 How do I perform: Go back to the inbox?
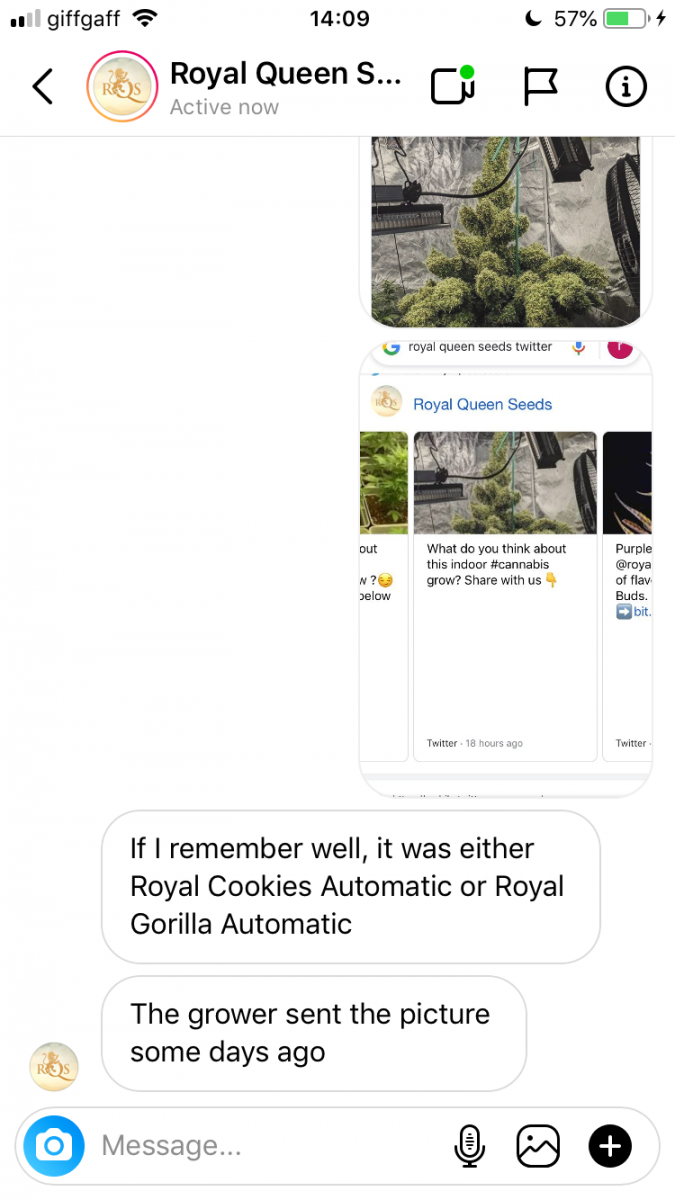[x=42, y=88]
